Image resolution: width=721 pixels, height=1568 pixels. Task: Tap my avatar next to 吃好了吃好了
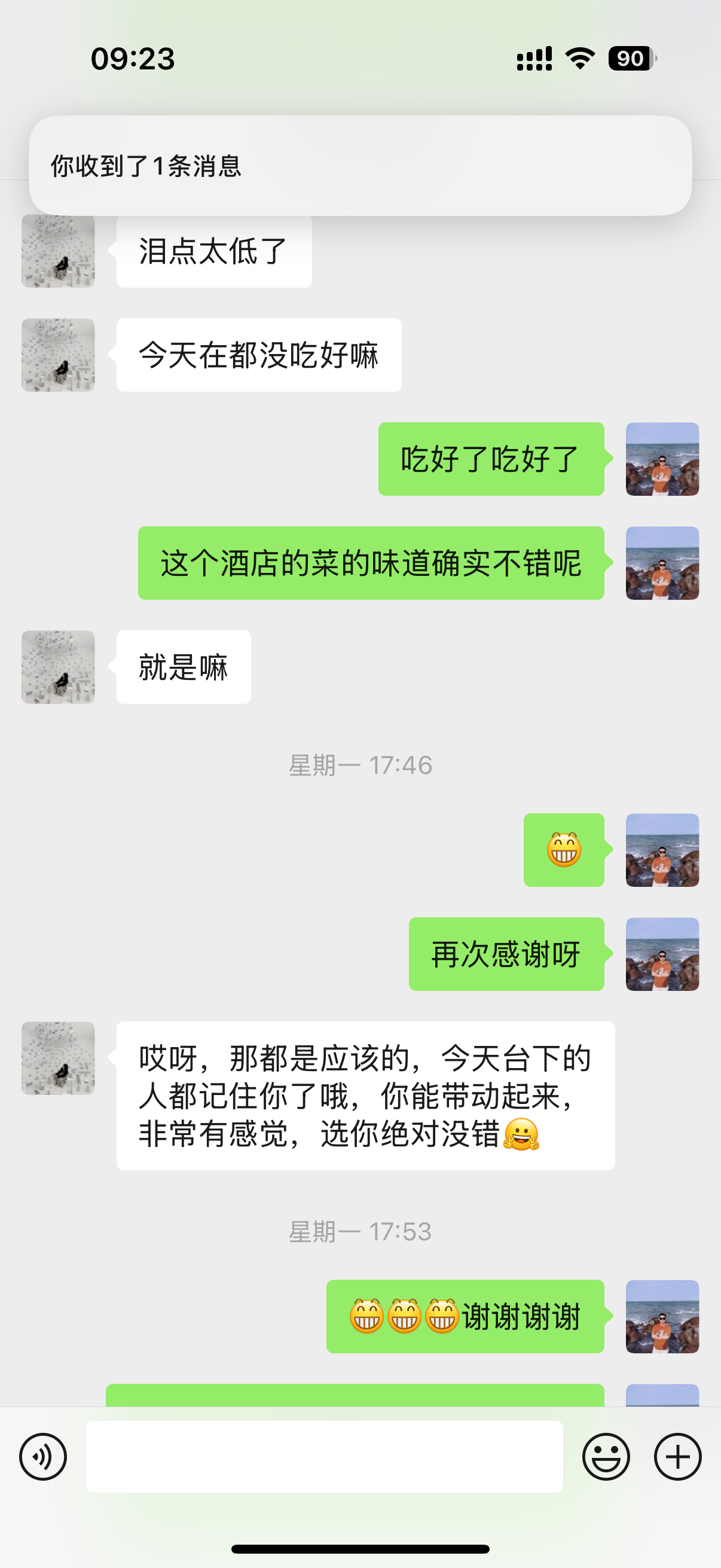coord(662,459)
